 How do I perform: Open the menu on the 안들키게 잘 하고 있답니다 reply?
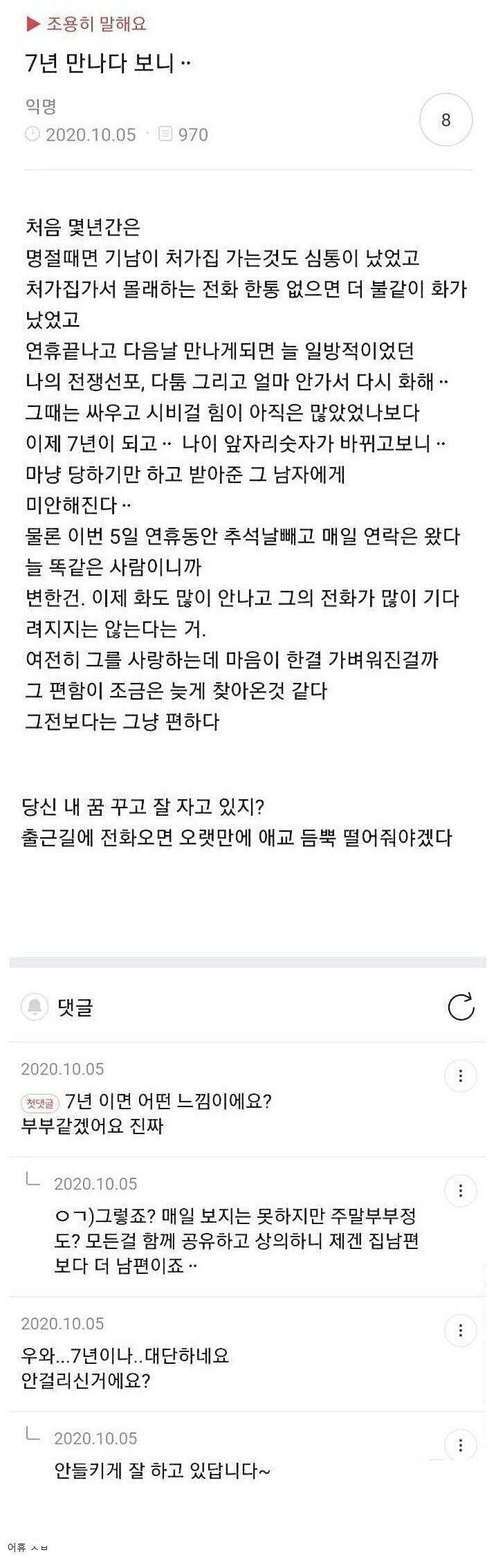click(x=461, y=1446)
